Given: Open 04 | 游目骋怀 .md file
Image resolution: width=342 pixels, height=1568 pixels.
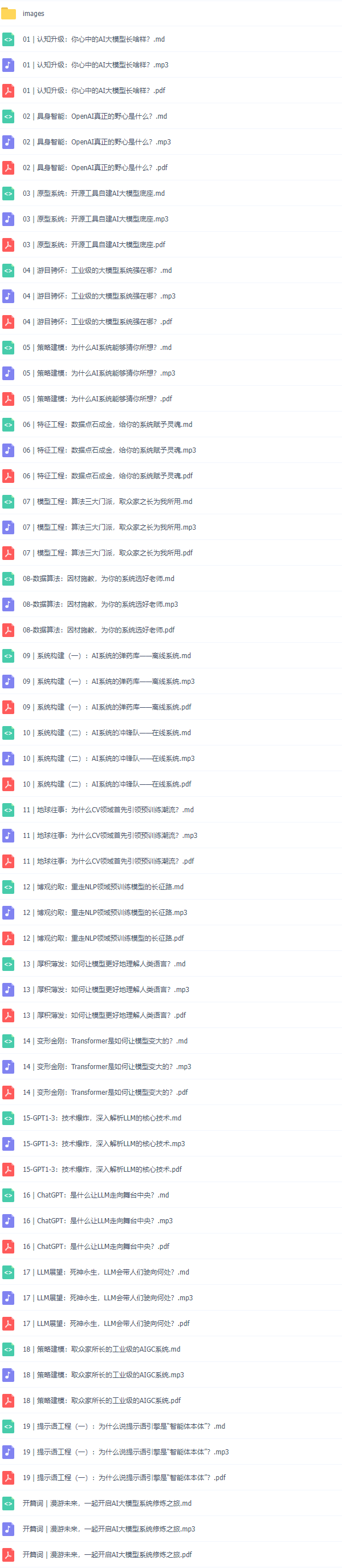Looking at the screenshot, I should tap(97, 270).
